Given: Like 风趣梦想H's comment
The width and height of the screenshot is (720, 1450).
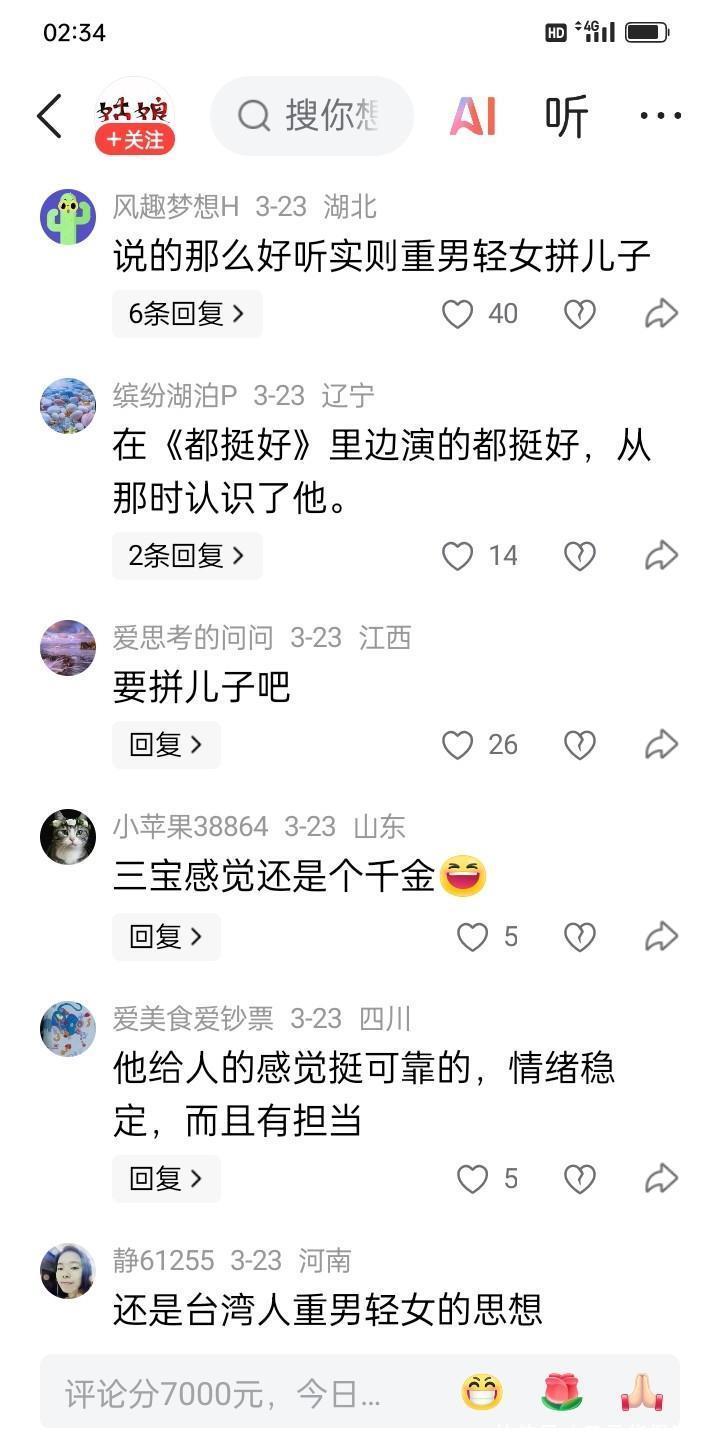Looking at the screenshot, I should tap(458, 314).
